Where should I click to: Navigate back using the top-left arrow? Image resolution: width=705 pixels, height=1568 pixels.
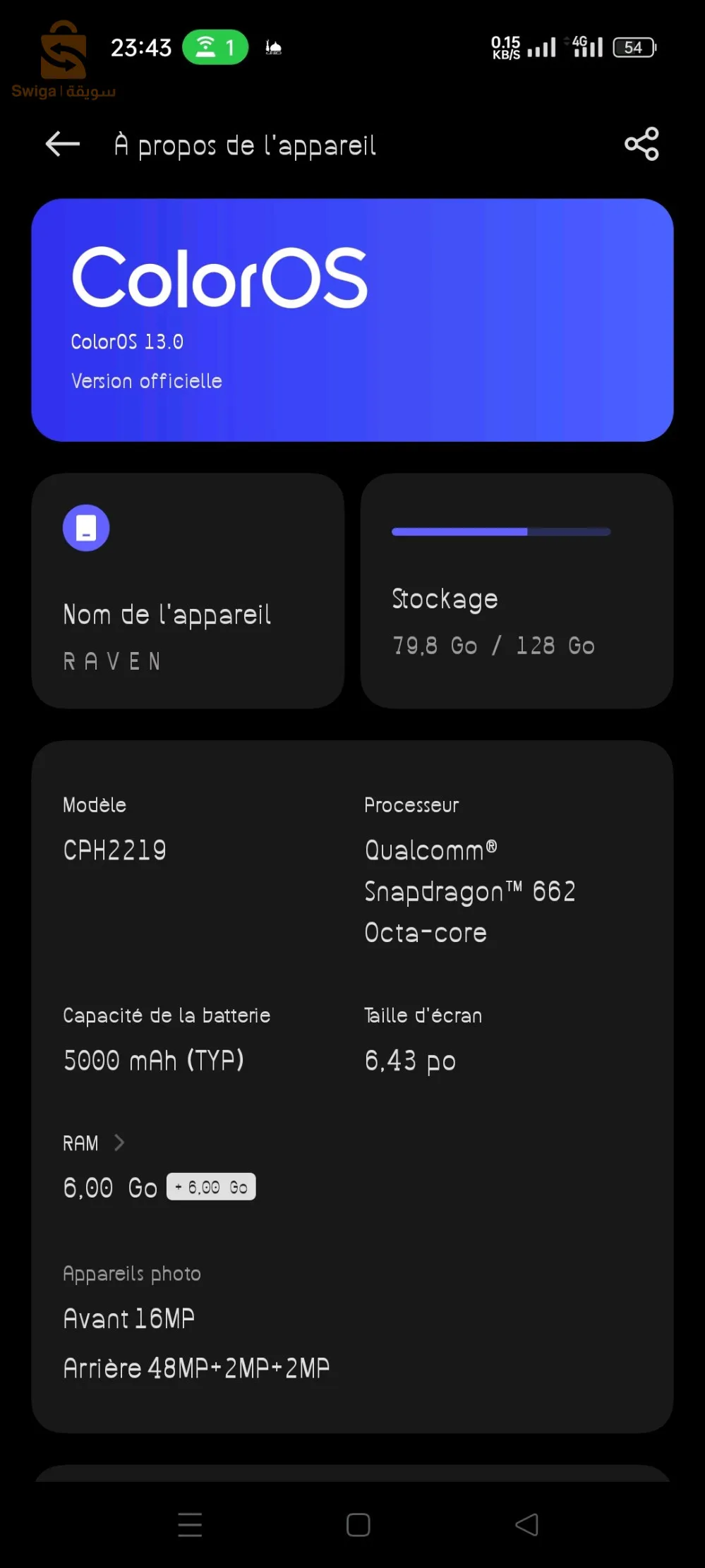(x=62, y=144)
